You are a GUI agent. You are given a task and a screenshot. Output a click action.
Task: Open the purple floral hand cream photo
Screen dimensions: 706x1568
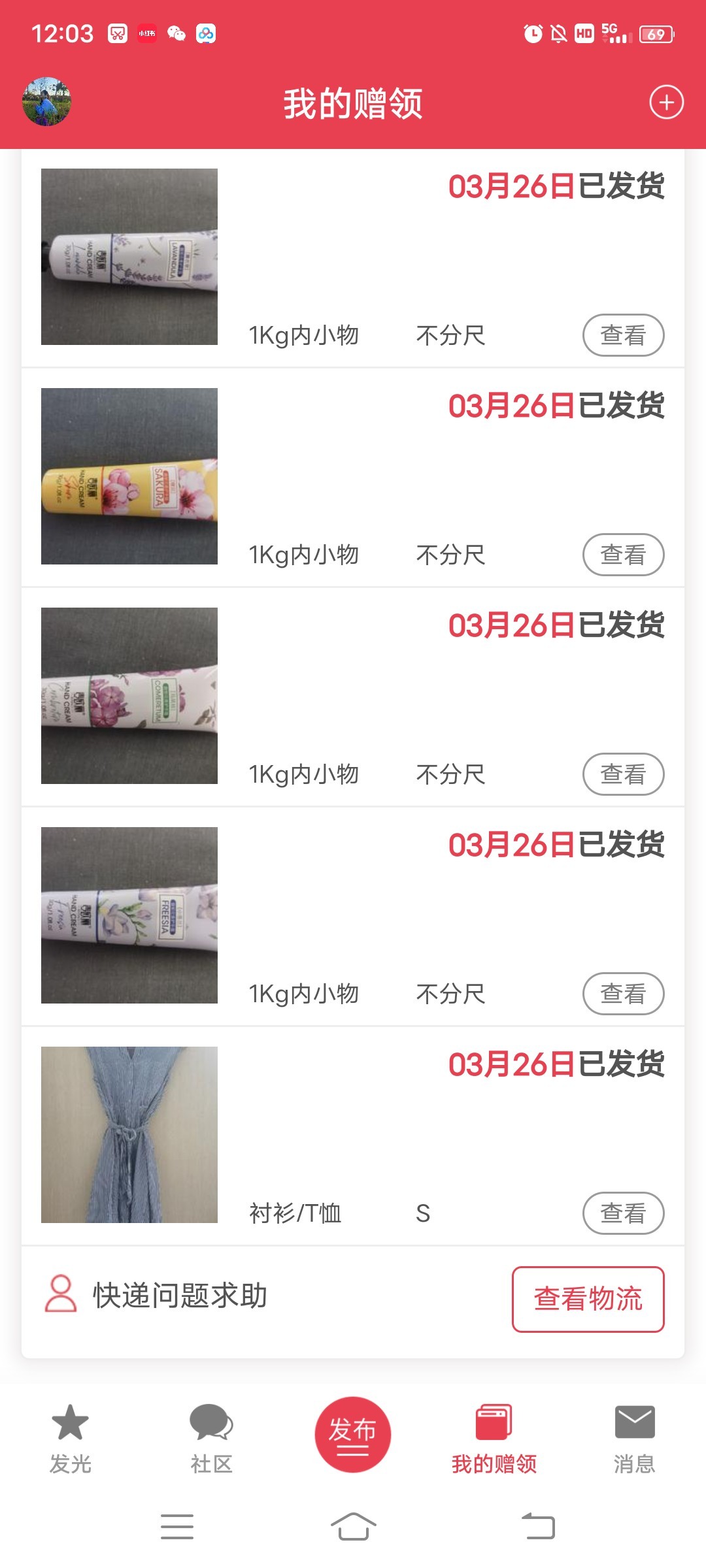129,696
